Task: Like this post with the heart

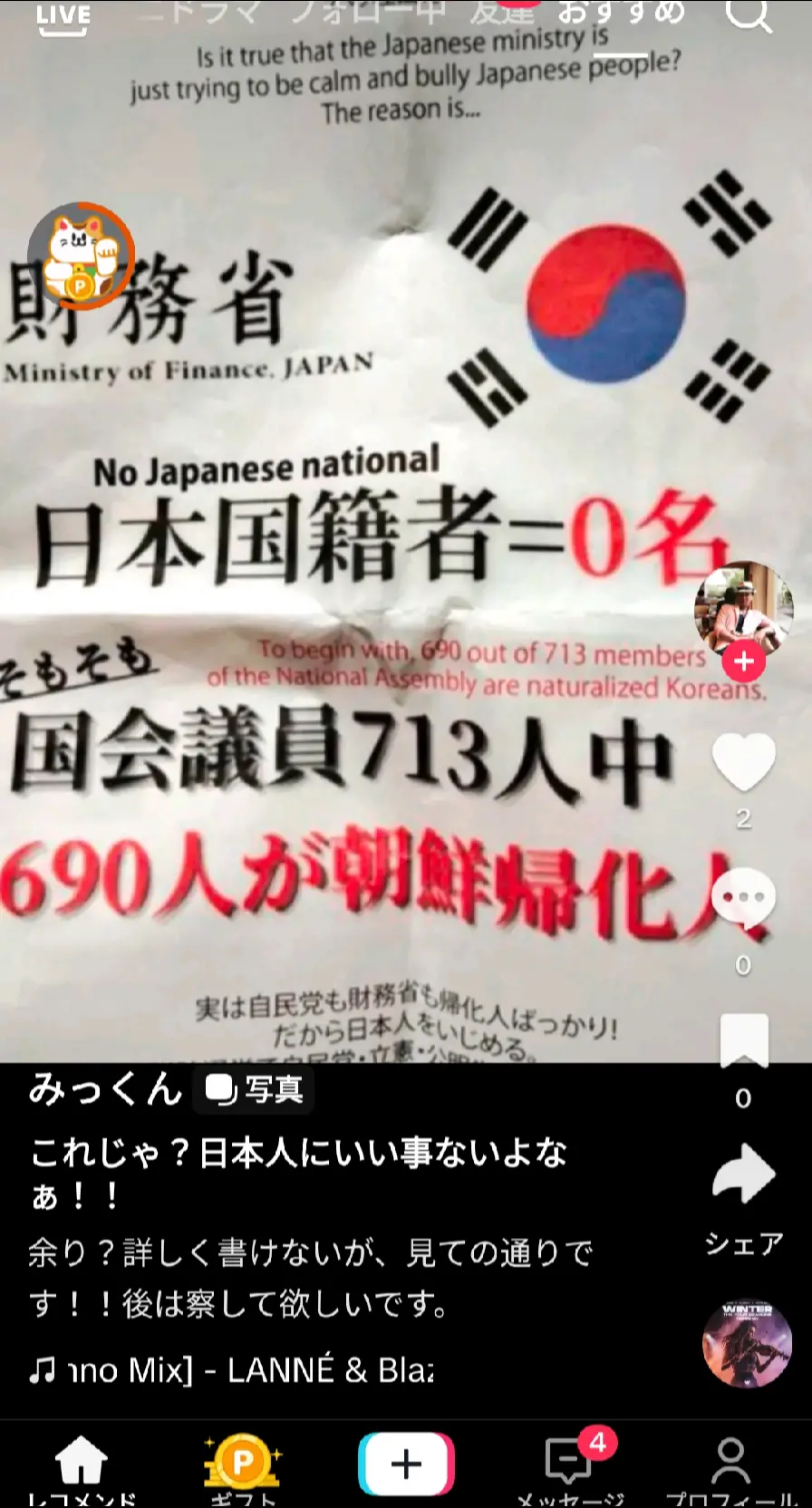Action: tap(743, 763)
